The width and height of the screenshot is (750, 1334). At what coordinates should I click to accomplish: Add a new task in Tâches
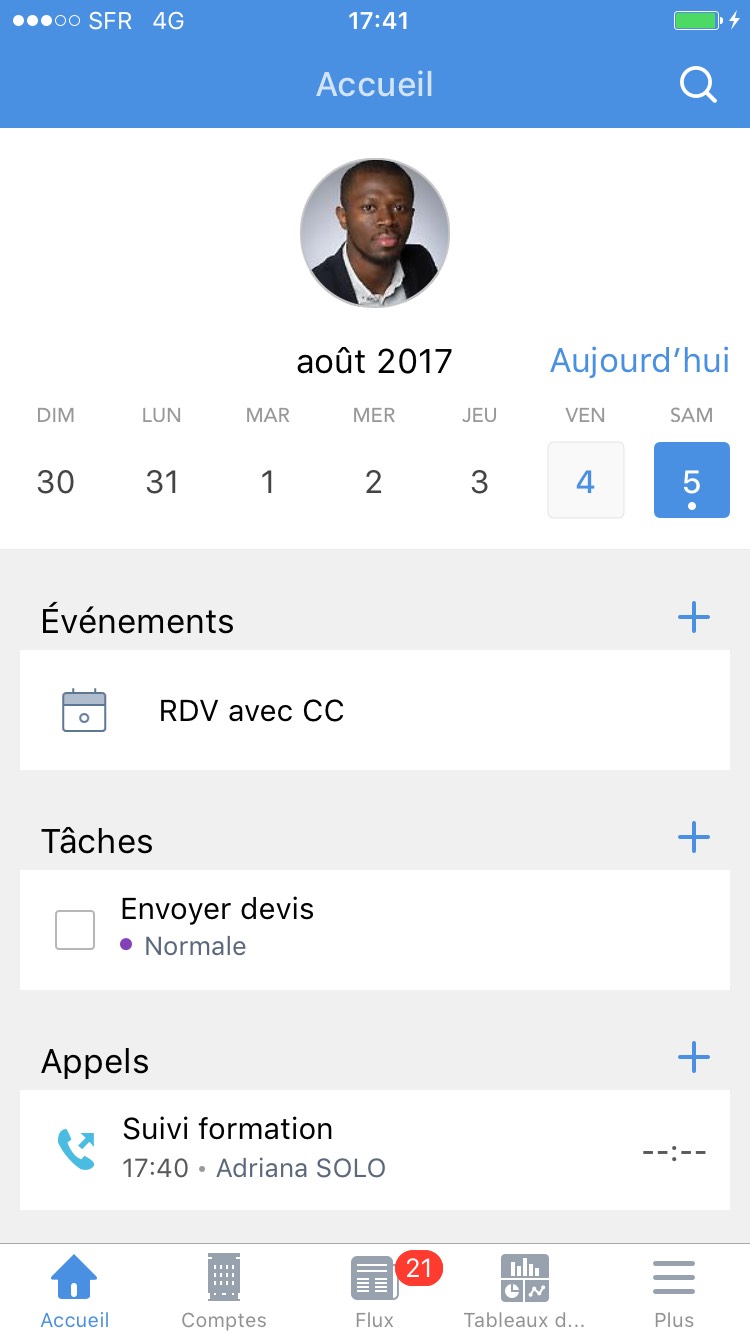click(693, 838)
